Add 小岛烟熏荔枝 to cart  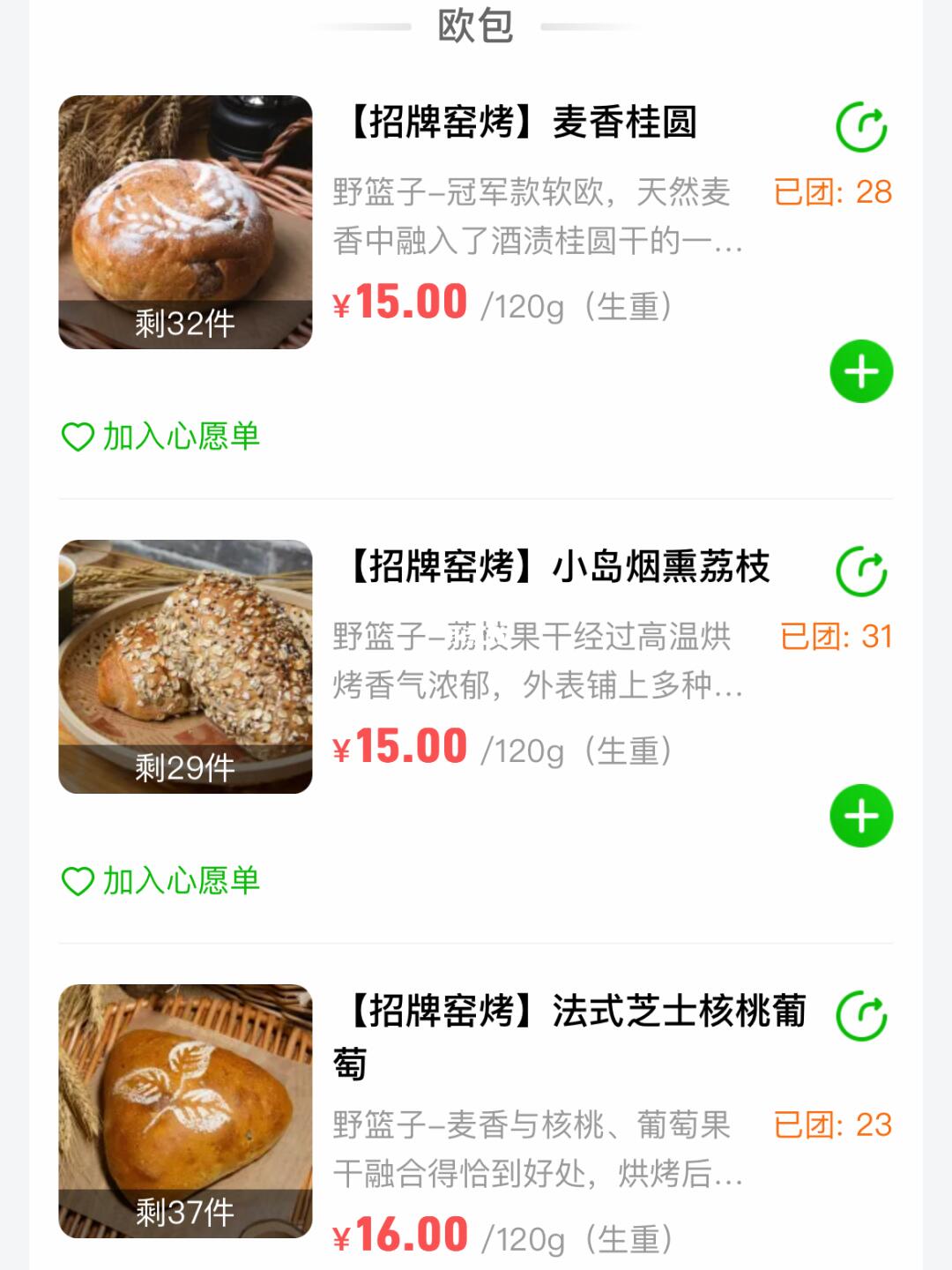pos(861,816)
